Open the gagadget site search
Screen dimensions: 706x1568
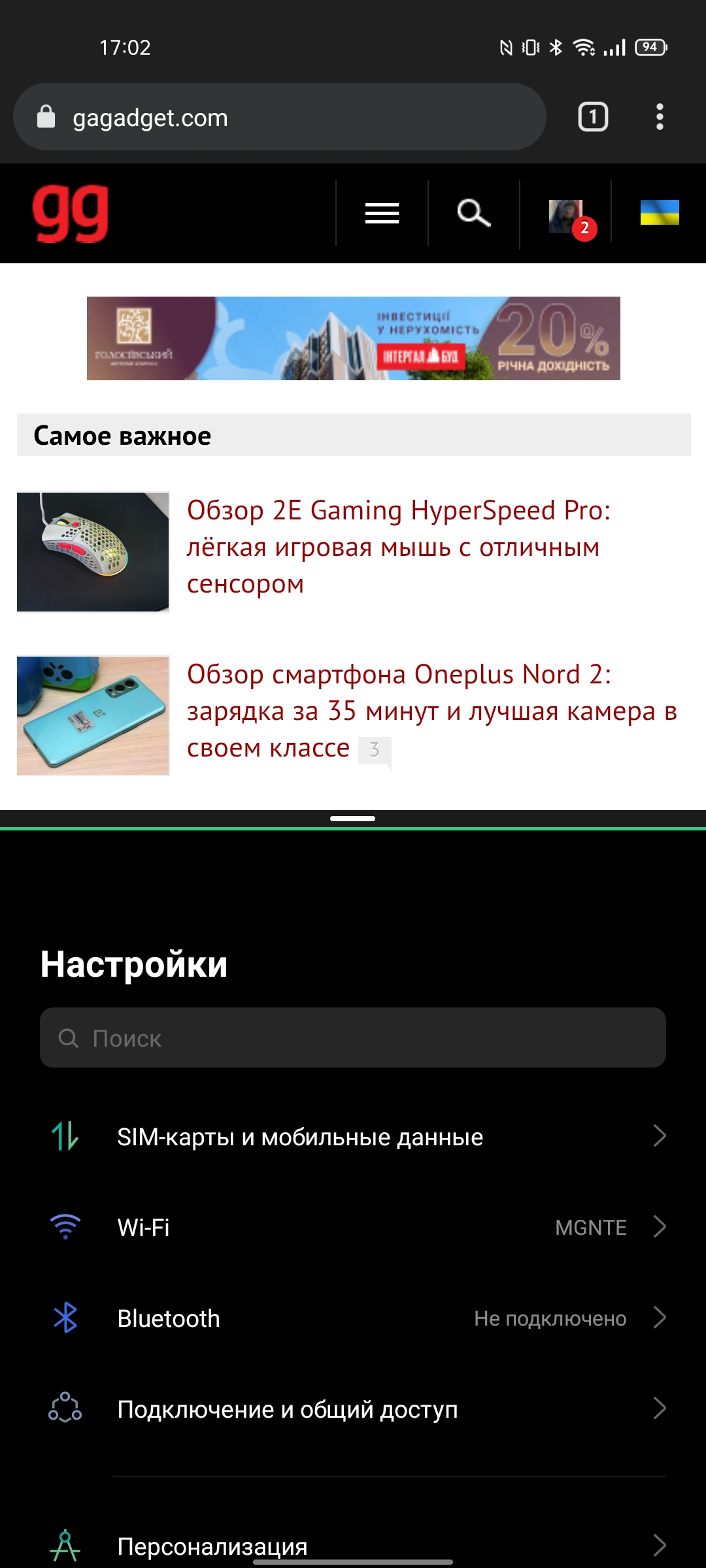pyautogui.click(x=473, y=214)
